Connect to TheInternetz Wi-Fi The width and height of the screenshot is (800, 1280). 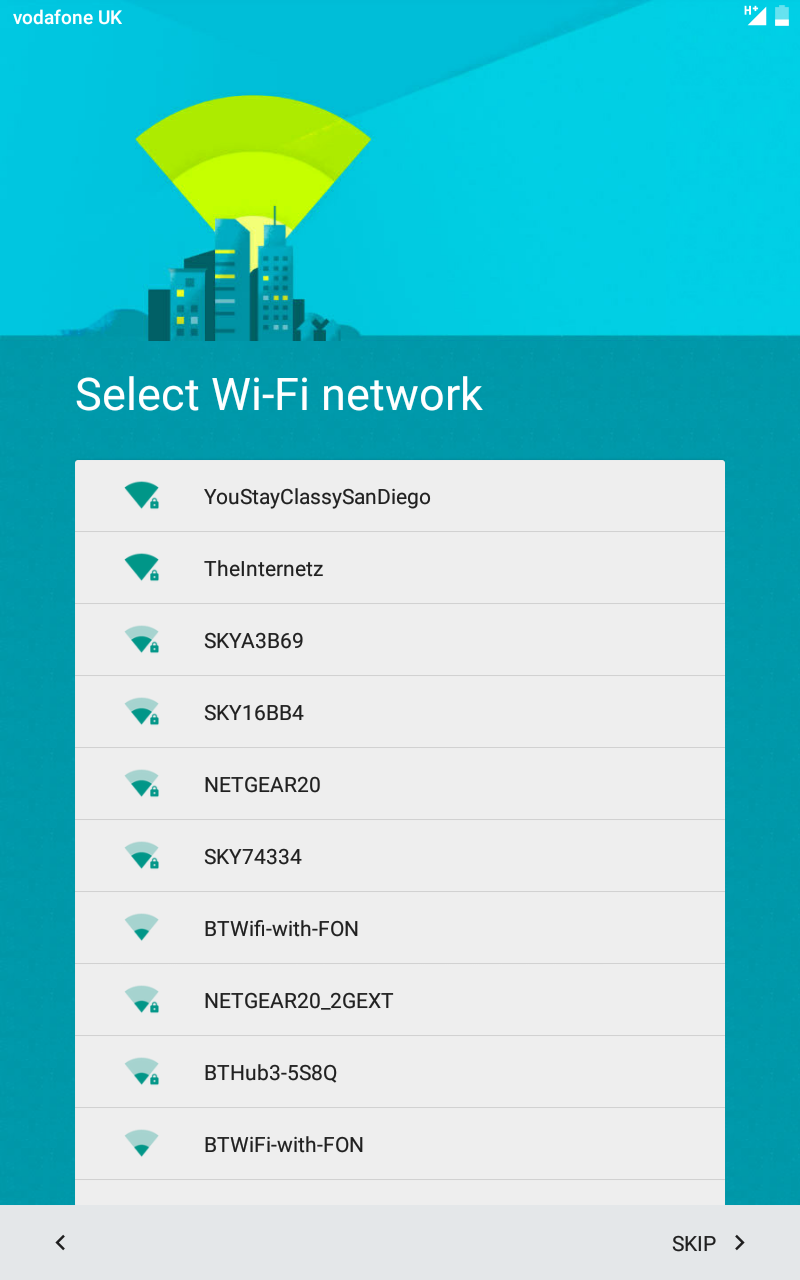400,568
